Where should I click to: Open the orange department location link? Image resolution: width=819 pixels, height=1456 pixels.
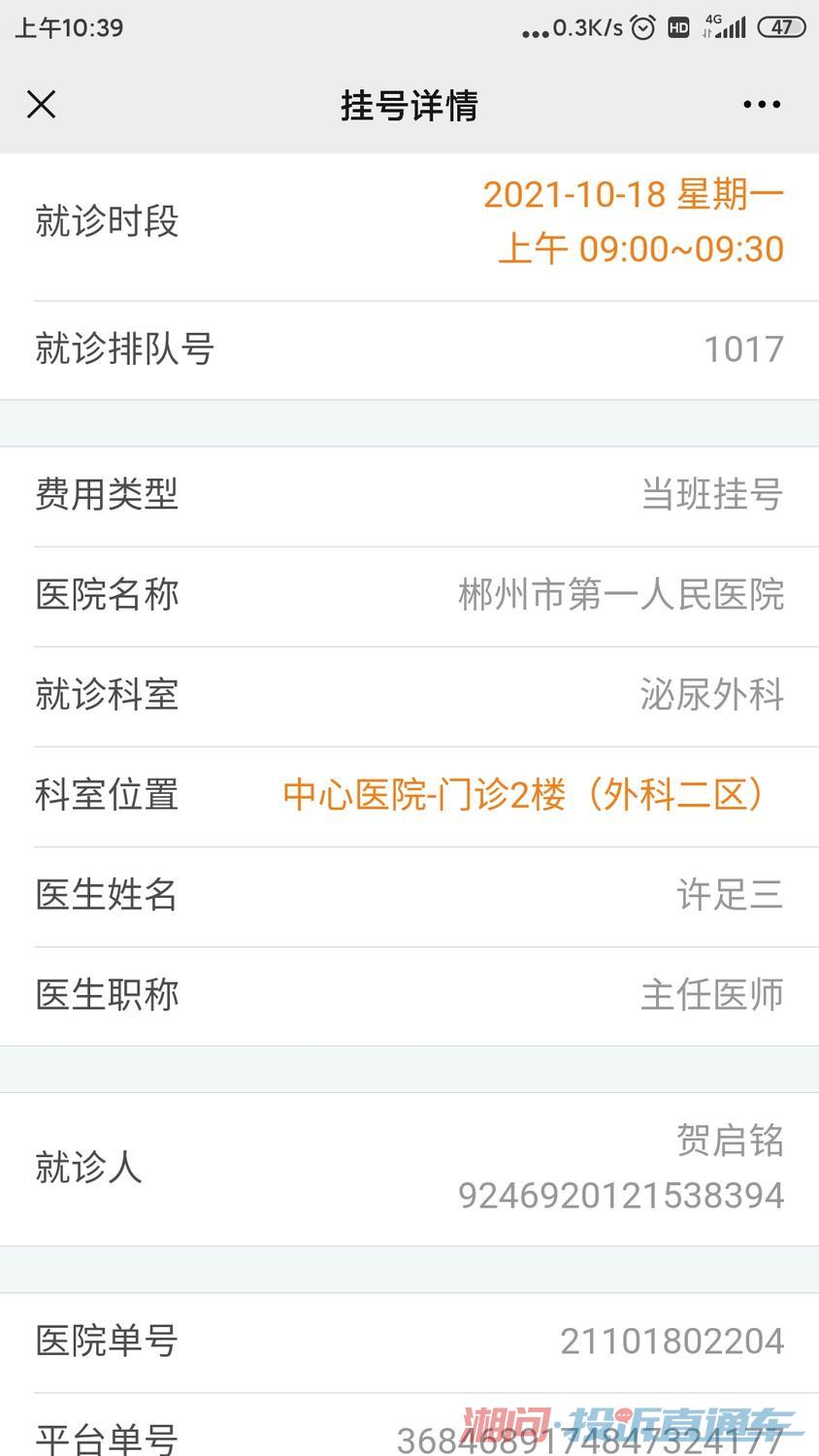tap(524, 795)
